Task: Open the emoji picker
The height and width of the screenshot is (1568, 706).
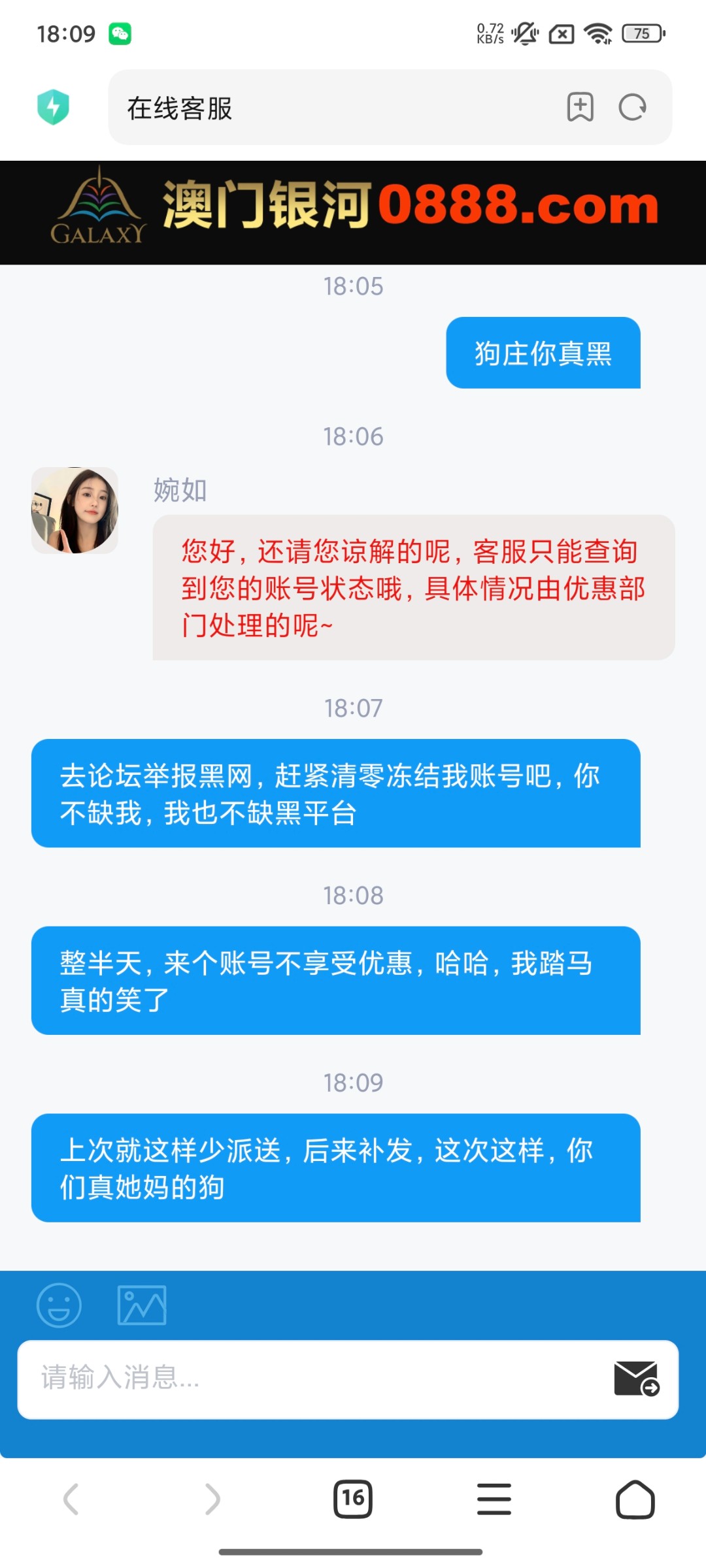Action: (x=58, y=1305)
